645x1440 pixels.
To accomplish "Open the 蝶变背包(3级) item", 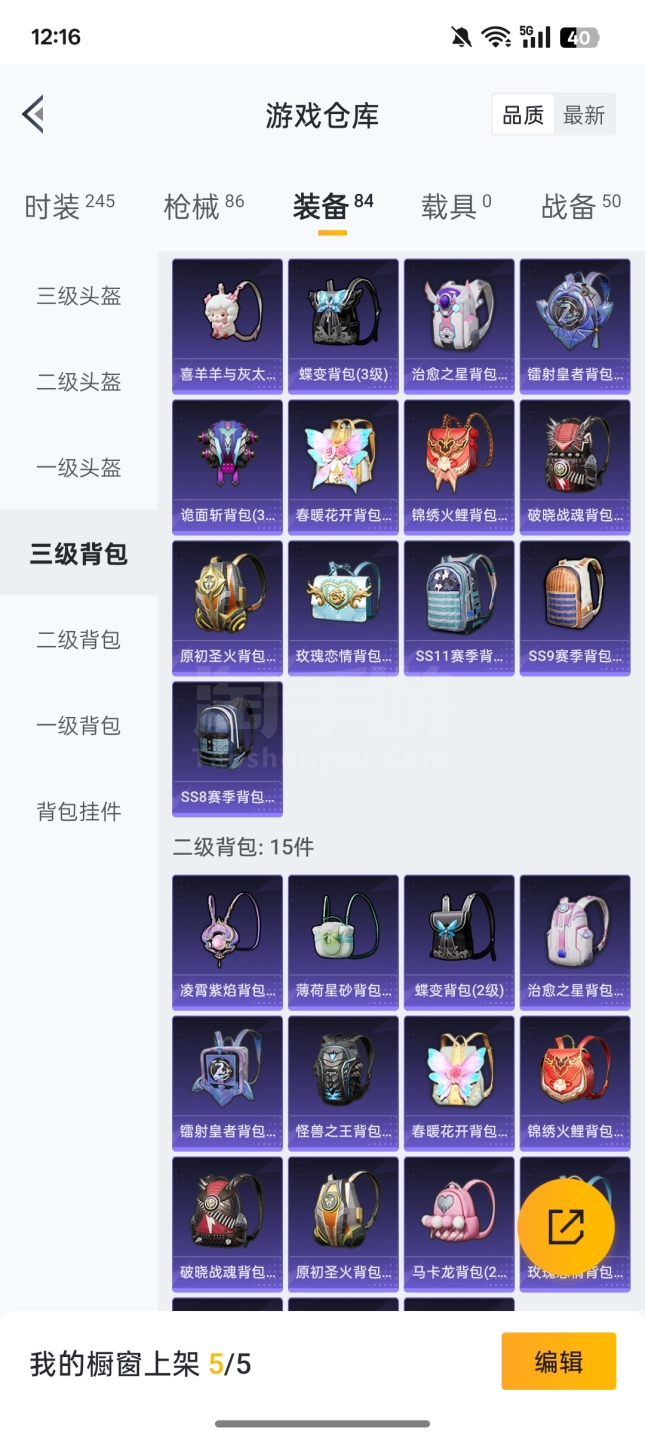I will tap(343, 325).
